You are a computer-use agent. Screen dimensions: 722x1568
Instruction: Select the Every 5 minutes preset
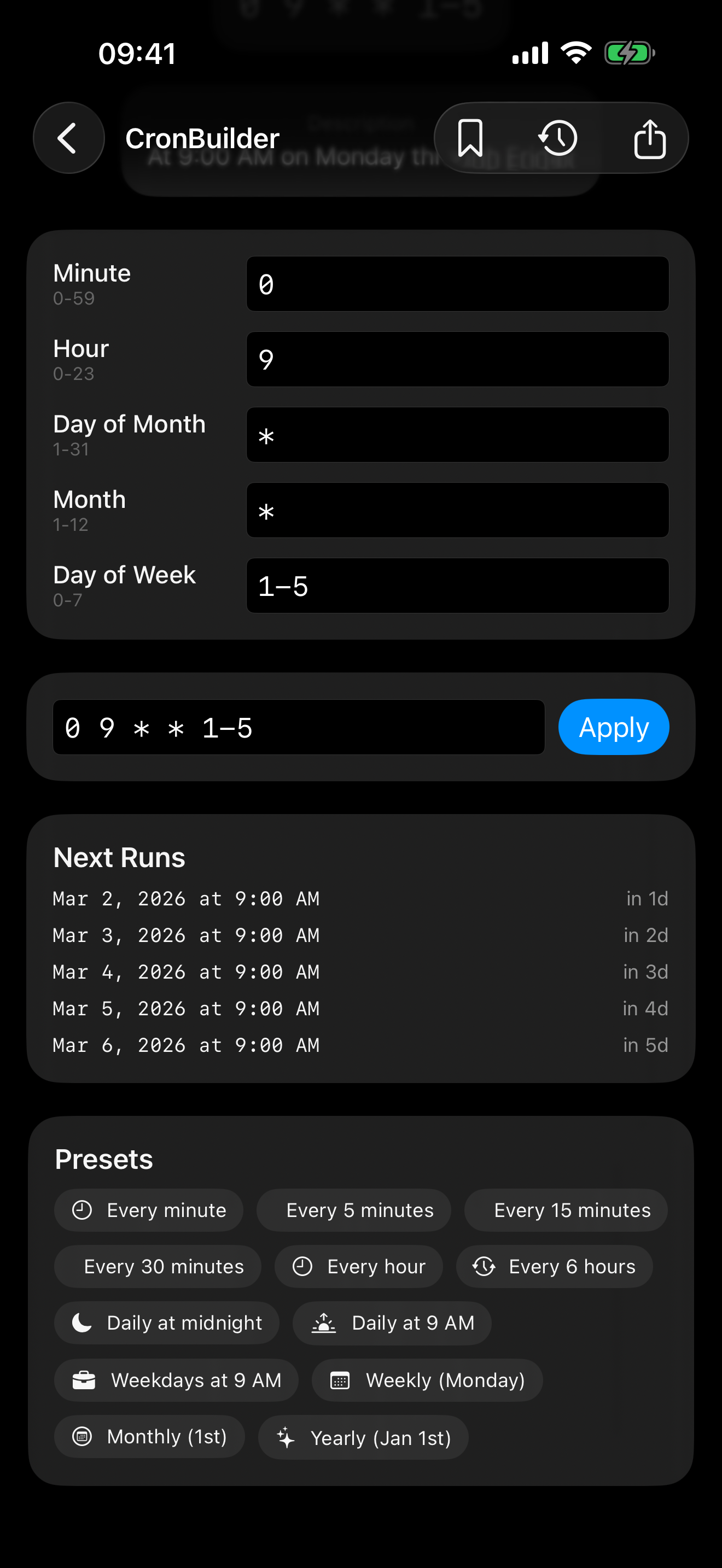(x=354, y=1210)
